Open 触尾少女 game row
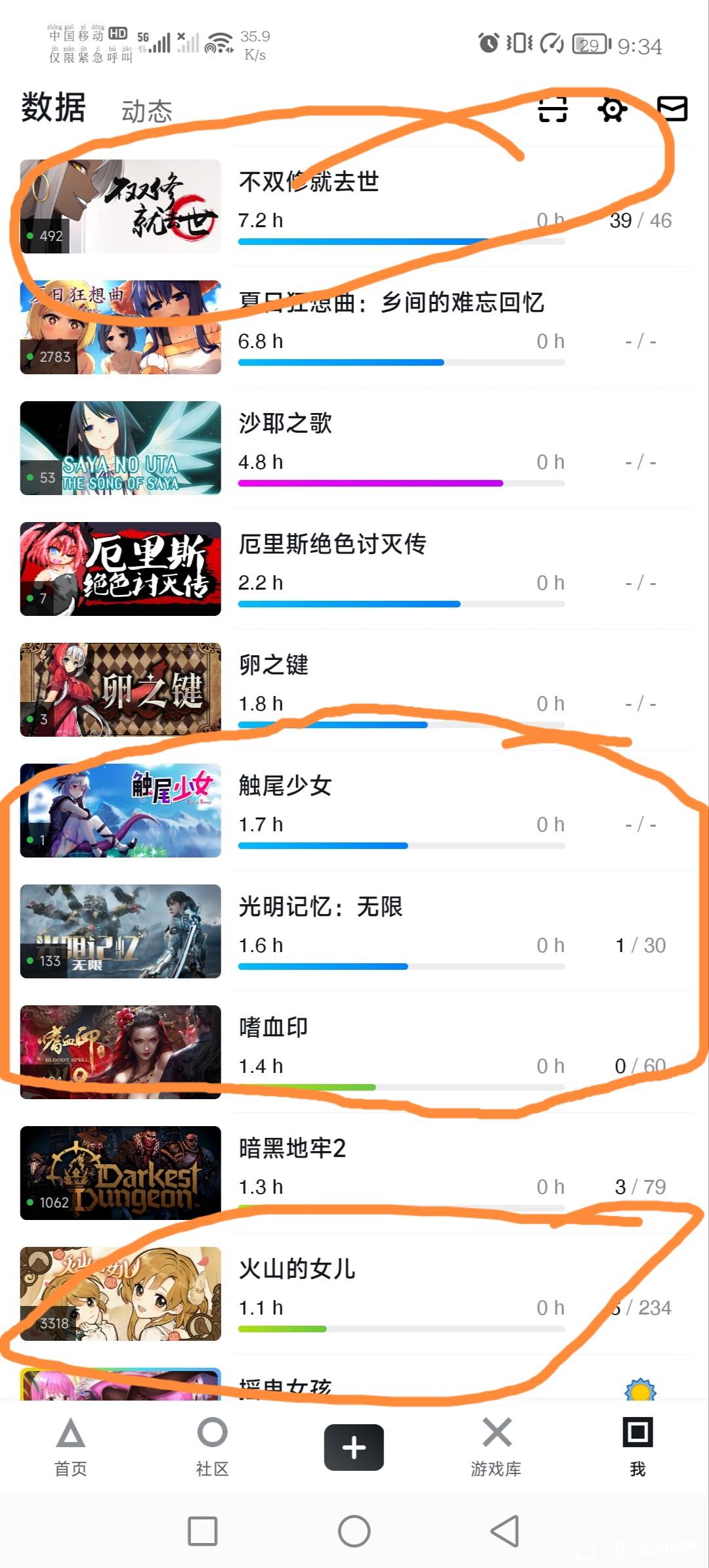This screenshot has height=1568, width=709. [356, 810]
